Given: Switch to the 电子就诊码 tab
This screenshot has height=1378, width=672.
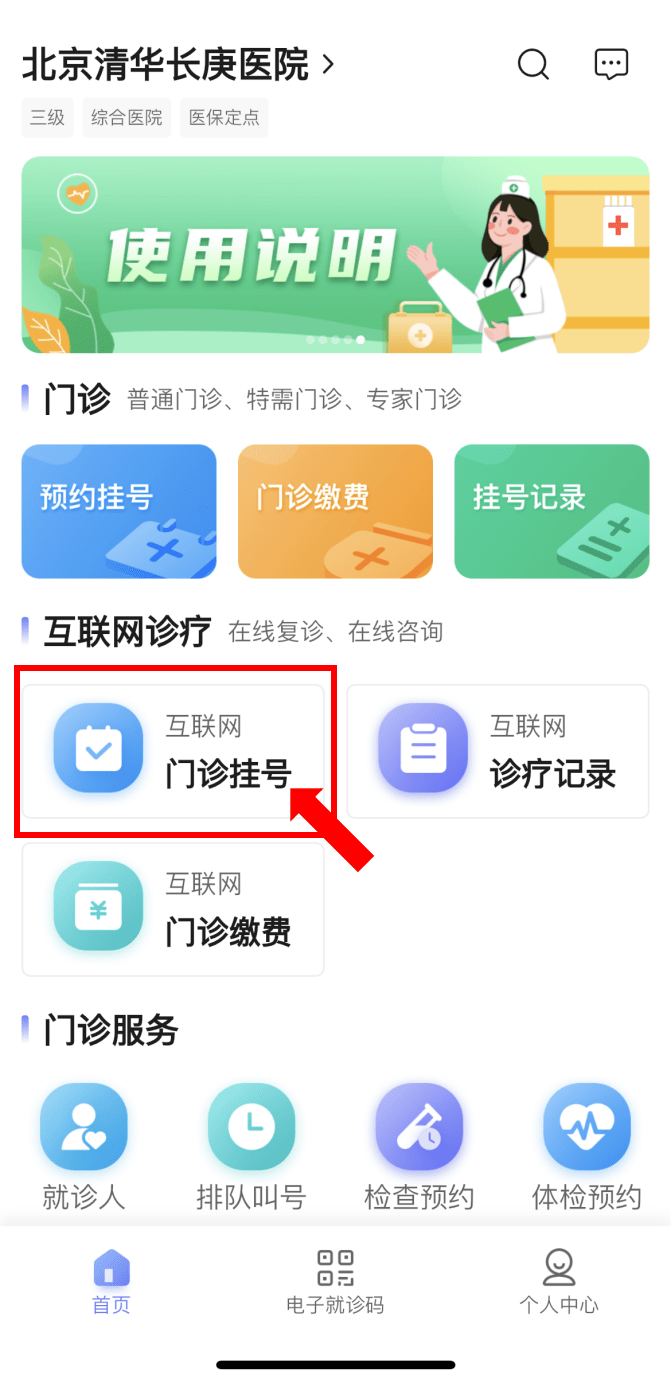Looking at the screenshot, I should tap(335, 1283).
